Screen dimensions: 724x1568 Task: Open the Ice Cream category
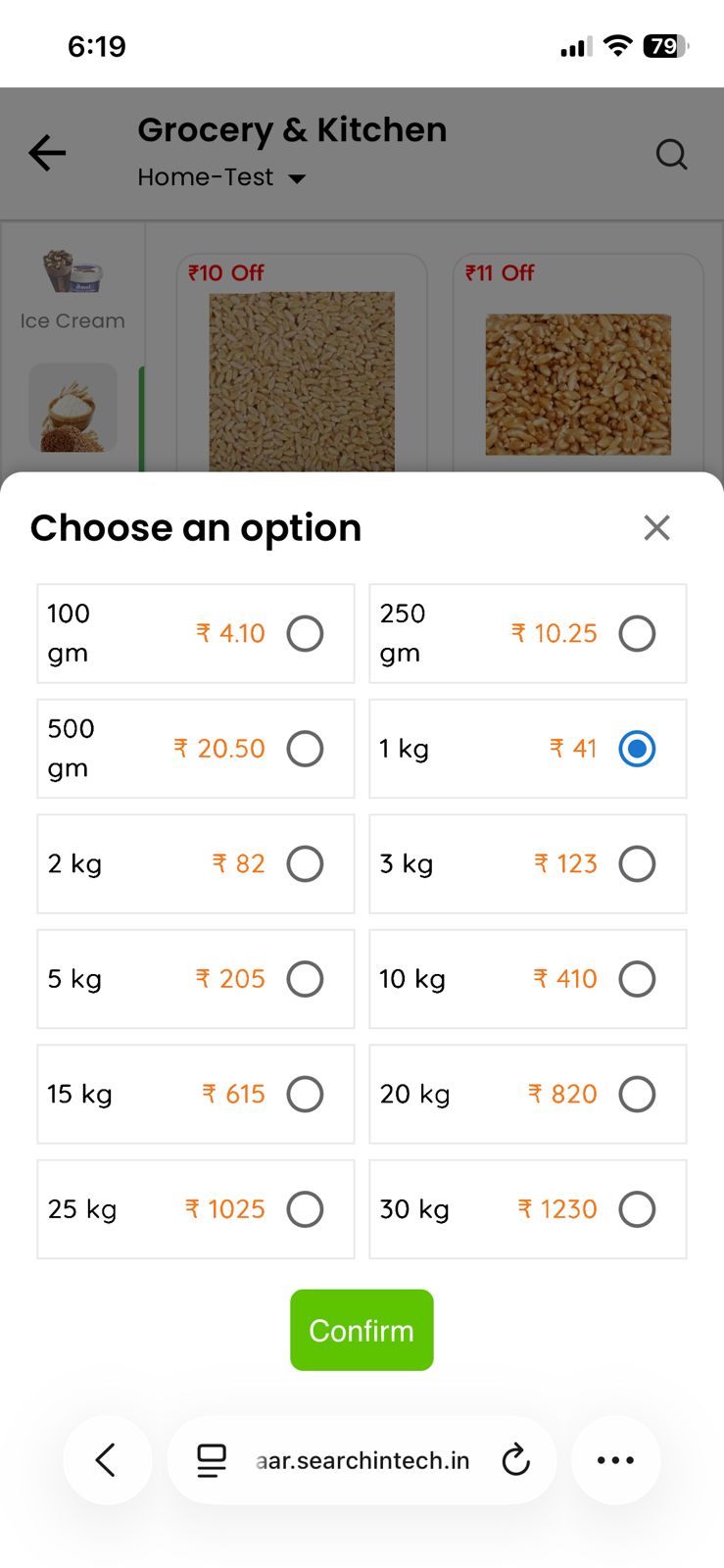click(72, 287)
